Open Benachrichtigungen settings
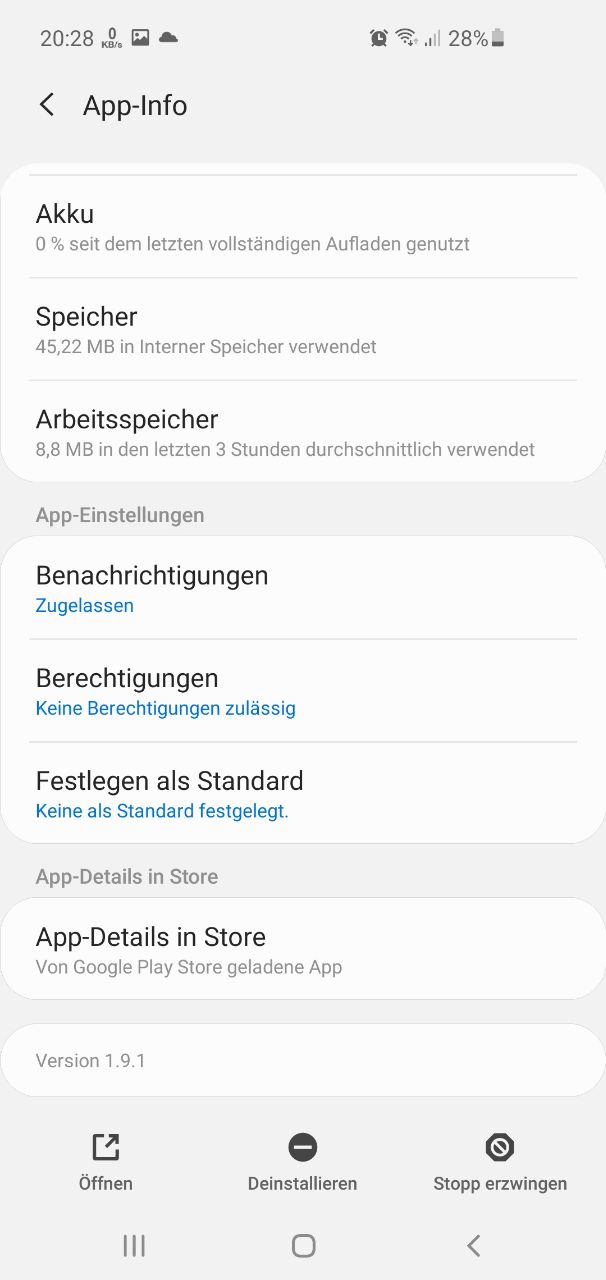The image size is (606, 1280). coord(302,589)
